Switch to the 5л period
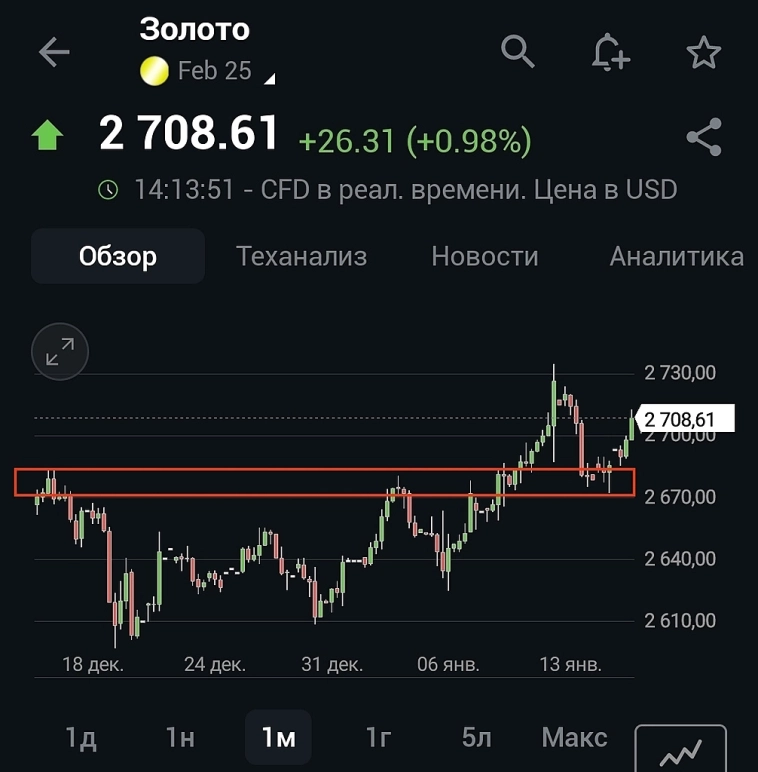This screenshot has height=772, width=758. (x=475, y=737)
